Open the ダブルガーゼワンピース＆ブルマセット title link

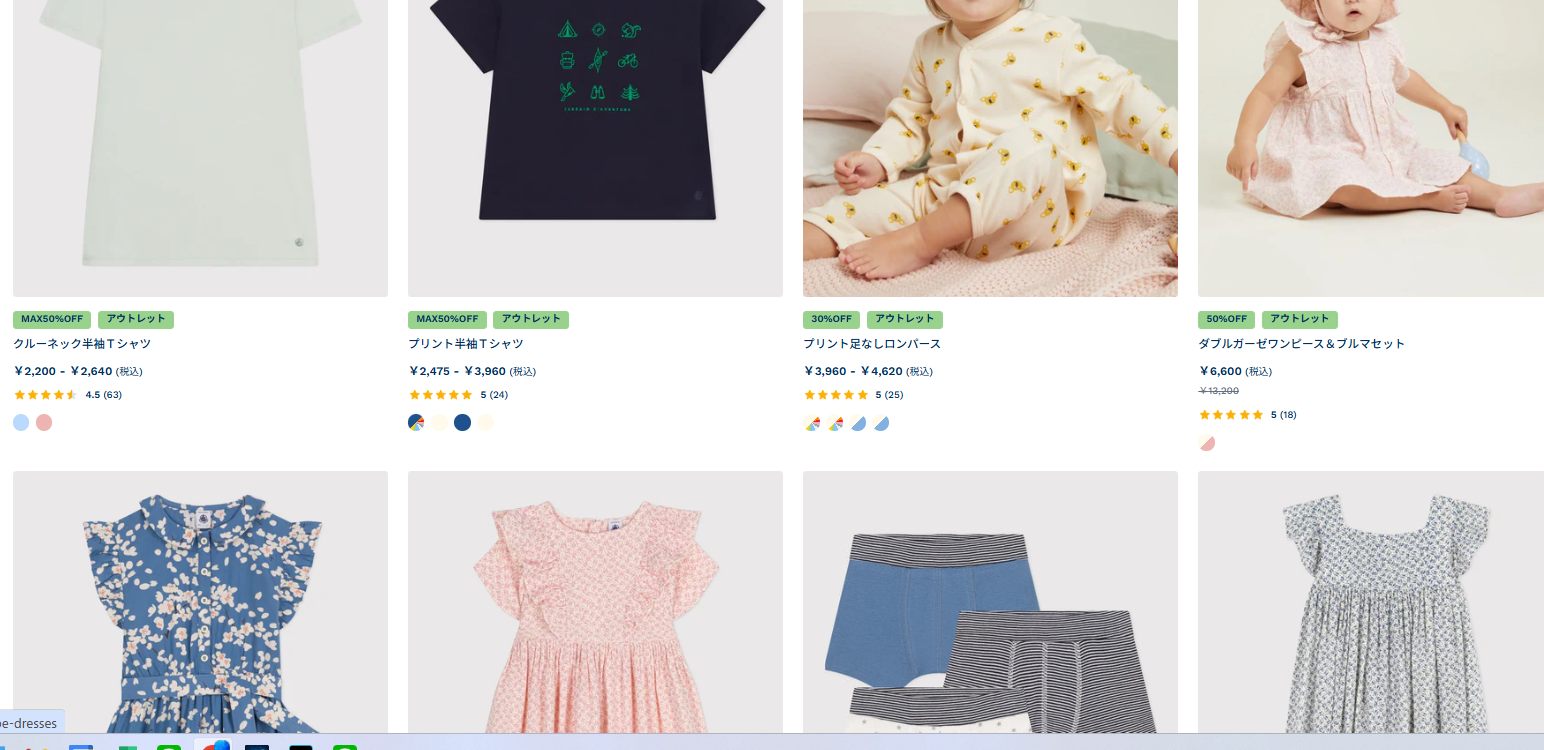(1301, 344)
